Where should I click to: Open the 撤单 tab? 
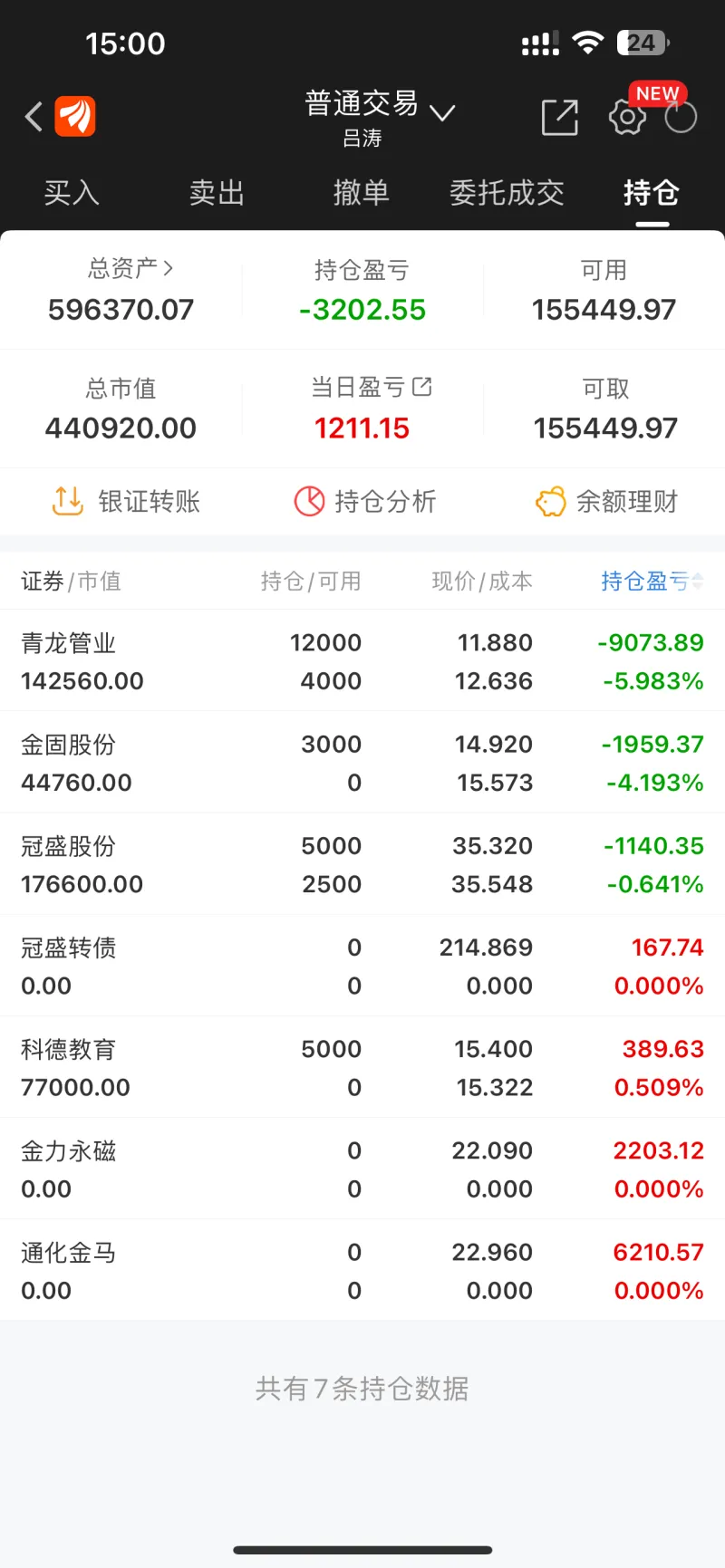coord(361,192)
